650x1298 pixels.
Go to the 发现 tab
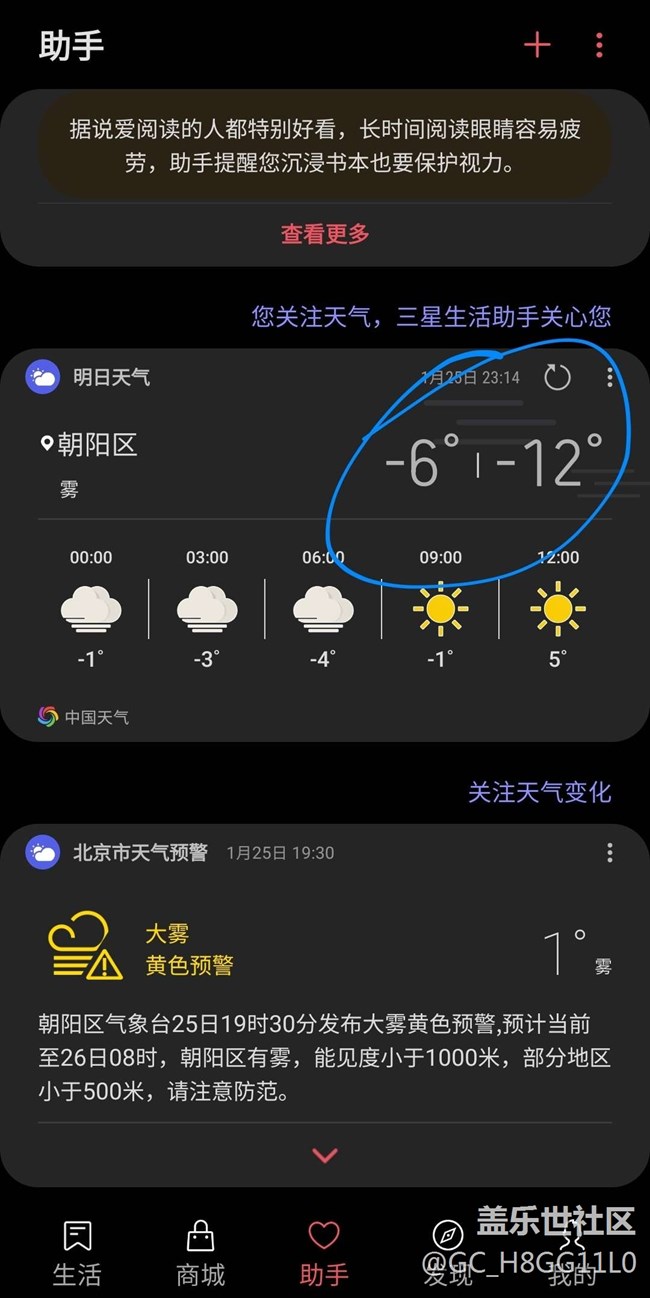pos(448,1253)
